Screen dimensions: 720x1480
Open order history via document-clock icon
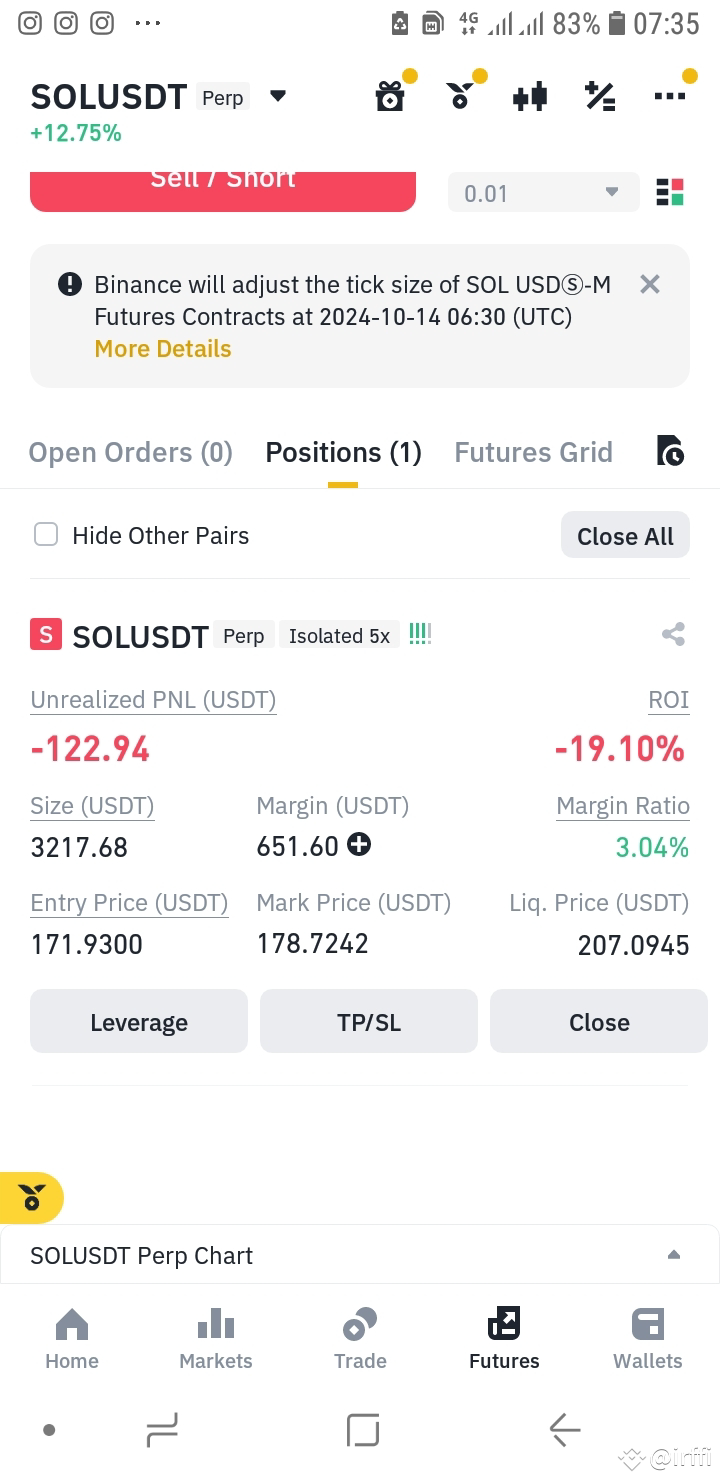click(670, 452)
